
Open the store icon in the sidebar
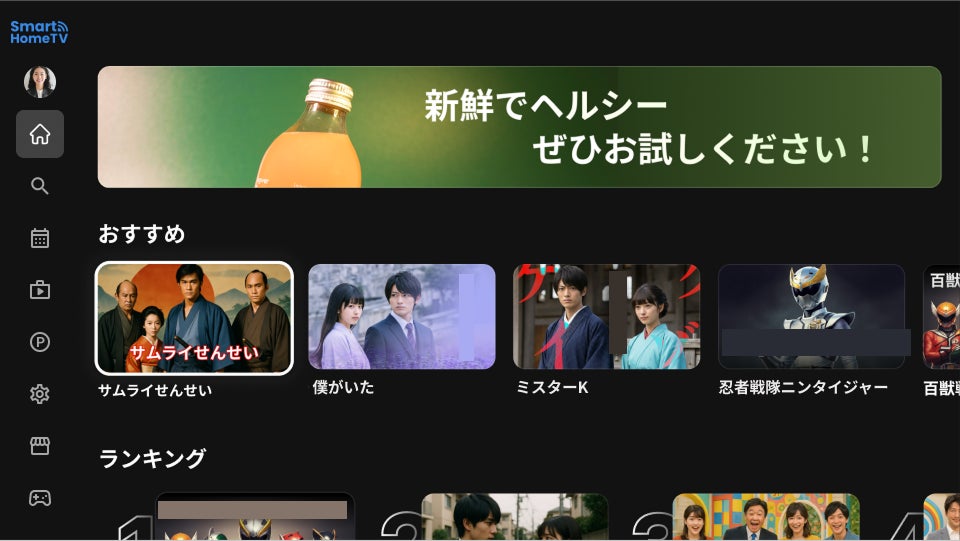(40, 446)
